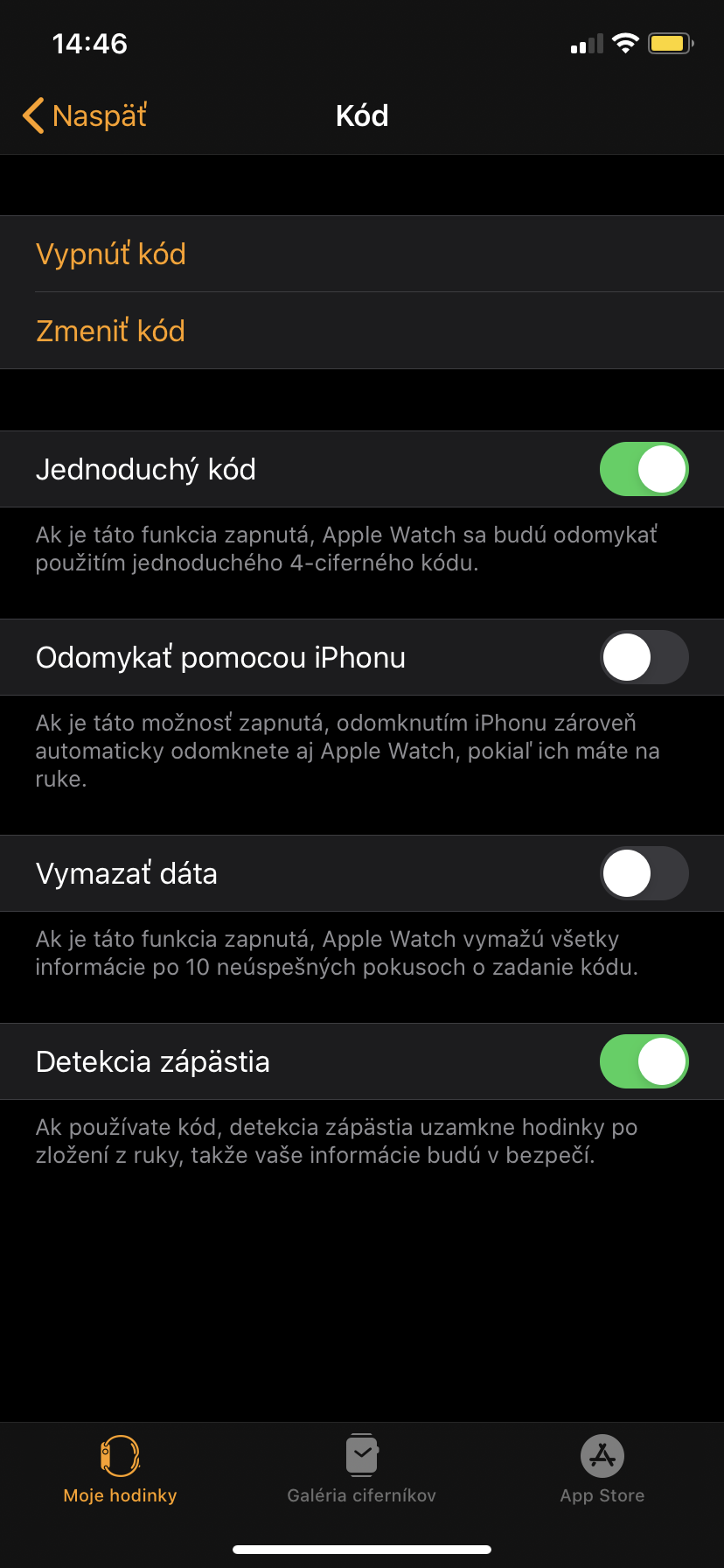
Task: Enable Odomykať pomocou iPhonu
Action: (x=644, y=658)
